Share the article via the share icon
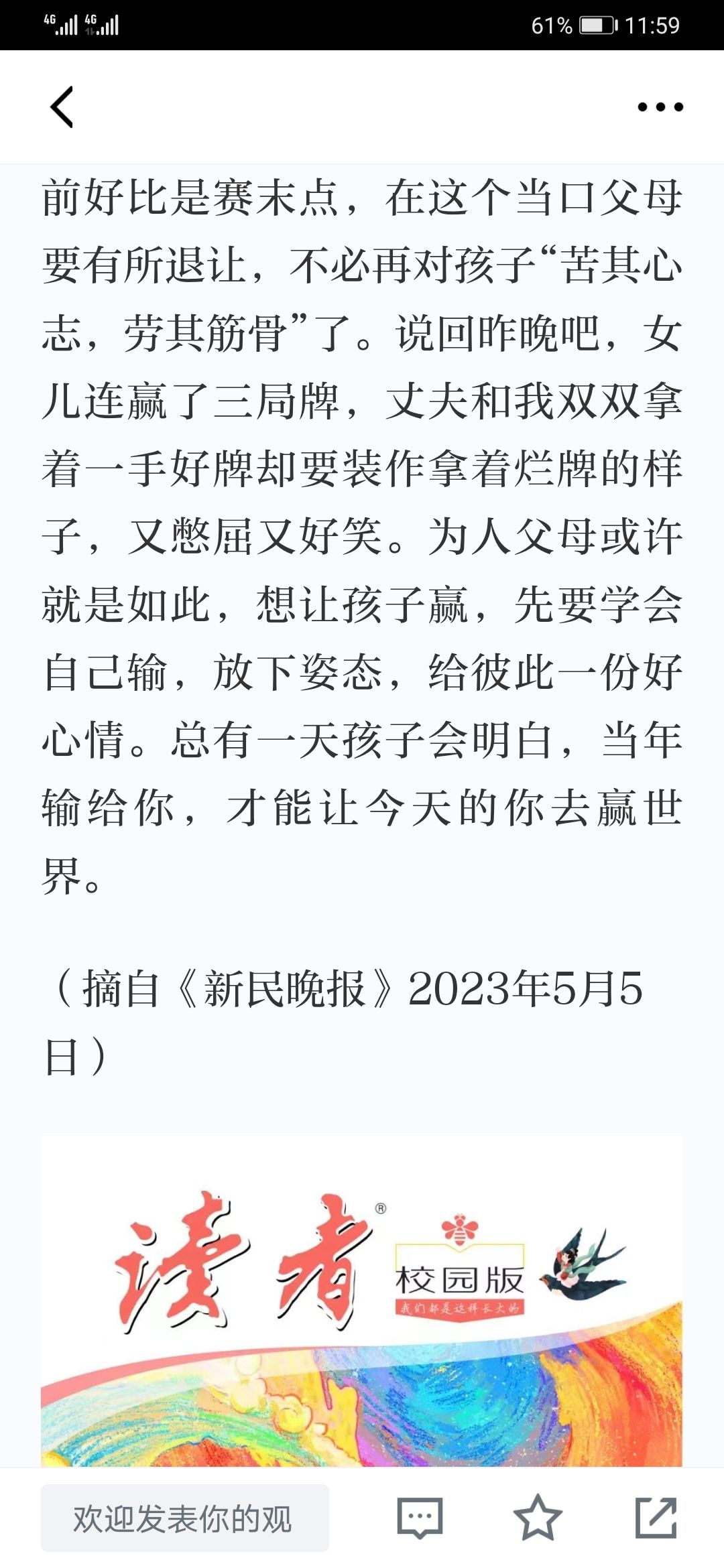This screenshot has height=1568, width=724. point(656,1518)
